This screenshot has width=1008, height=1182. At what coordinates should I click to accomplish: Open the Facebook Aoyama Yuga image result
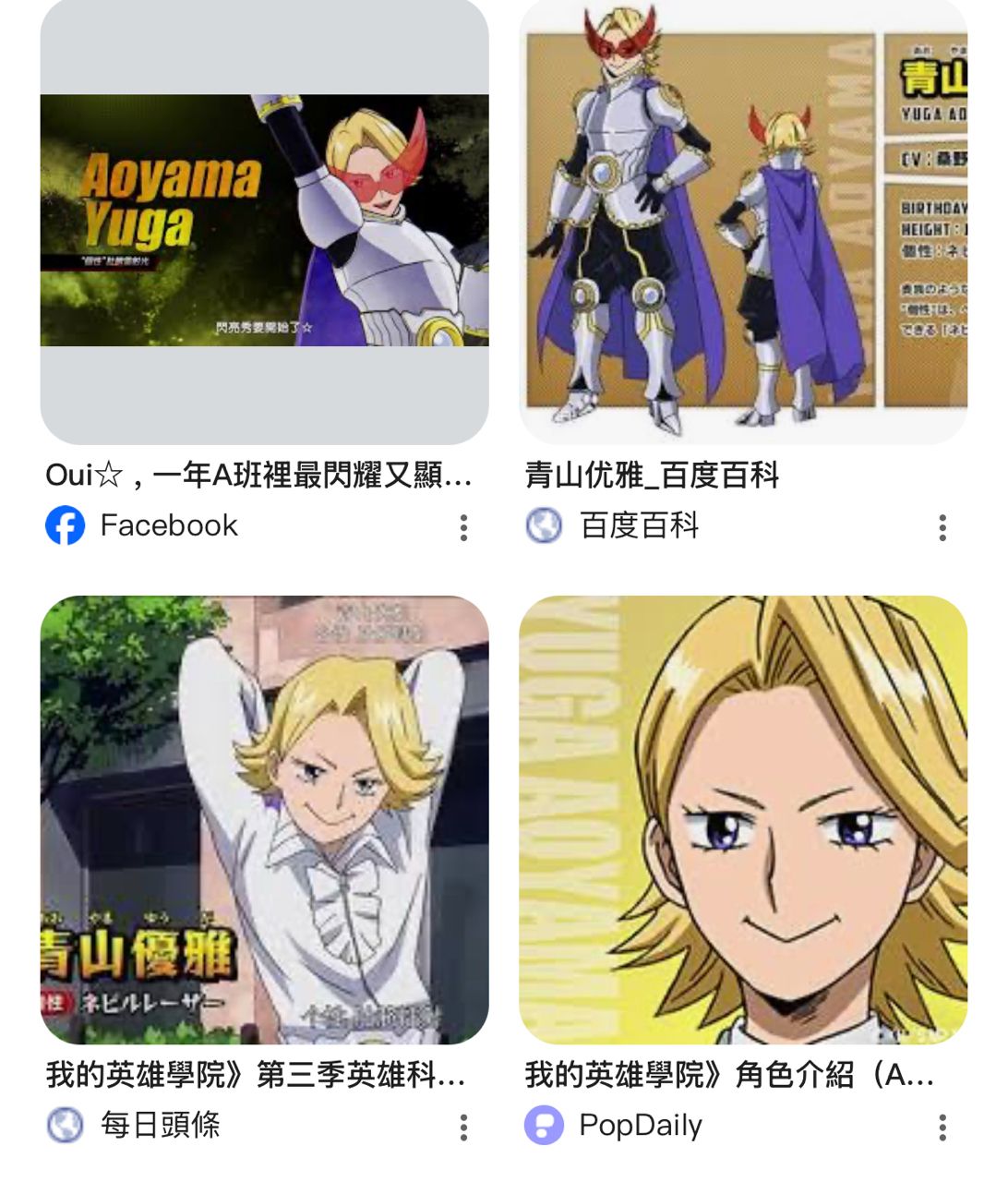(x=264, y=222)
